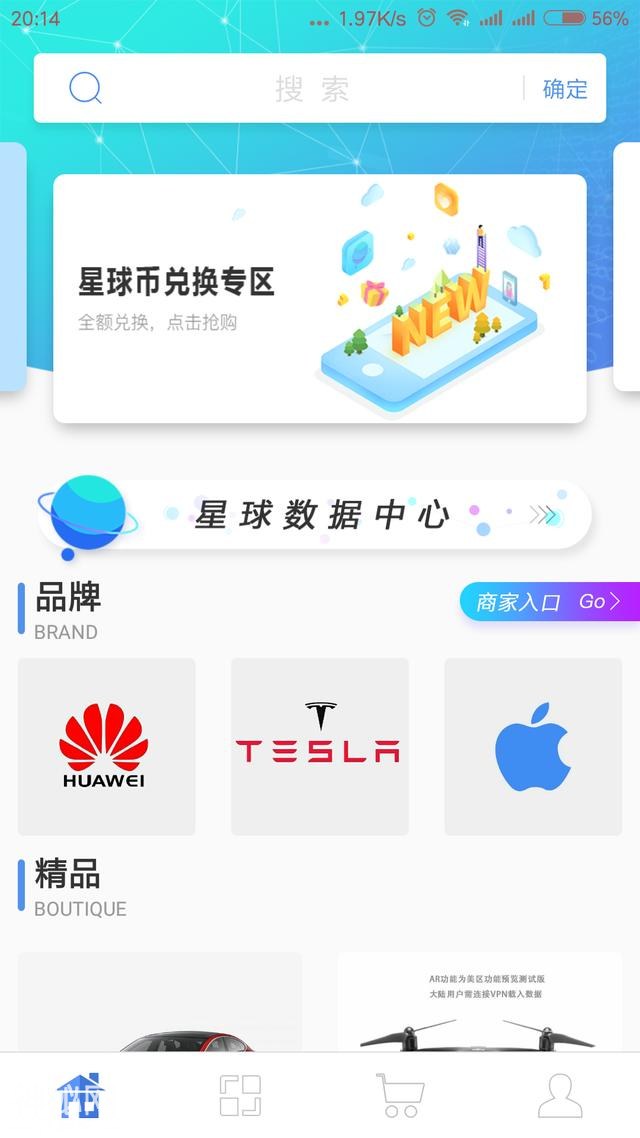Open the Huawei brand tile
The image size is (640, 1138).
[106, 746]
